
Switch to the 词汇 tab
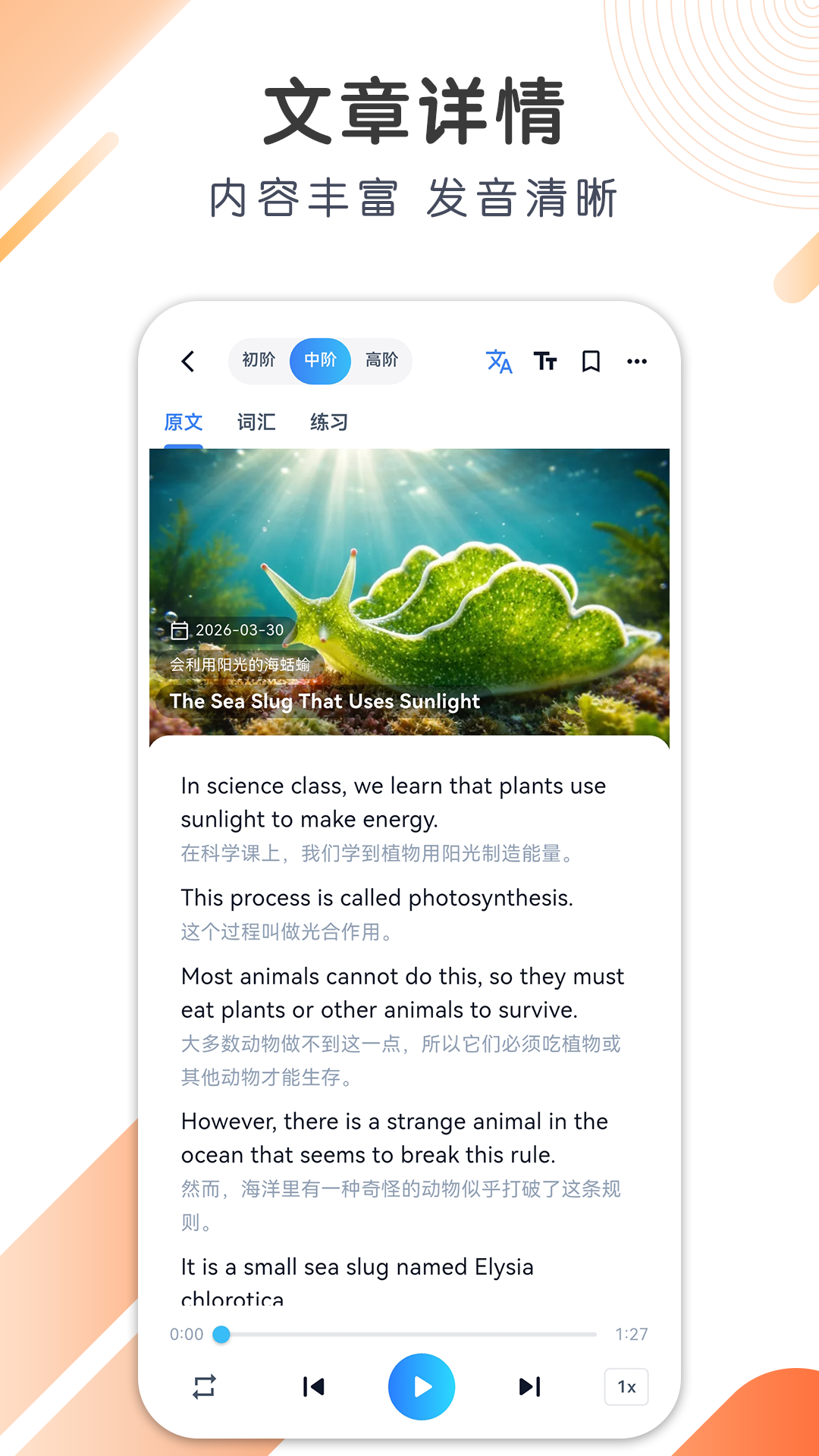[257, 422]
